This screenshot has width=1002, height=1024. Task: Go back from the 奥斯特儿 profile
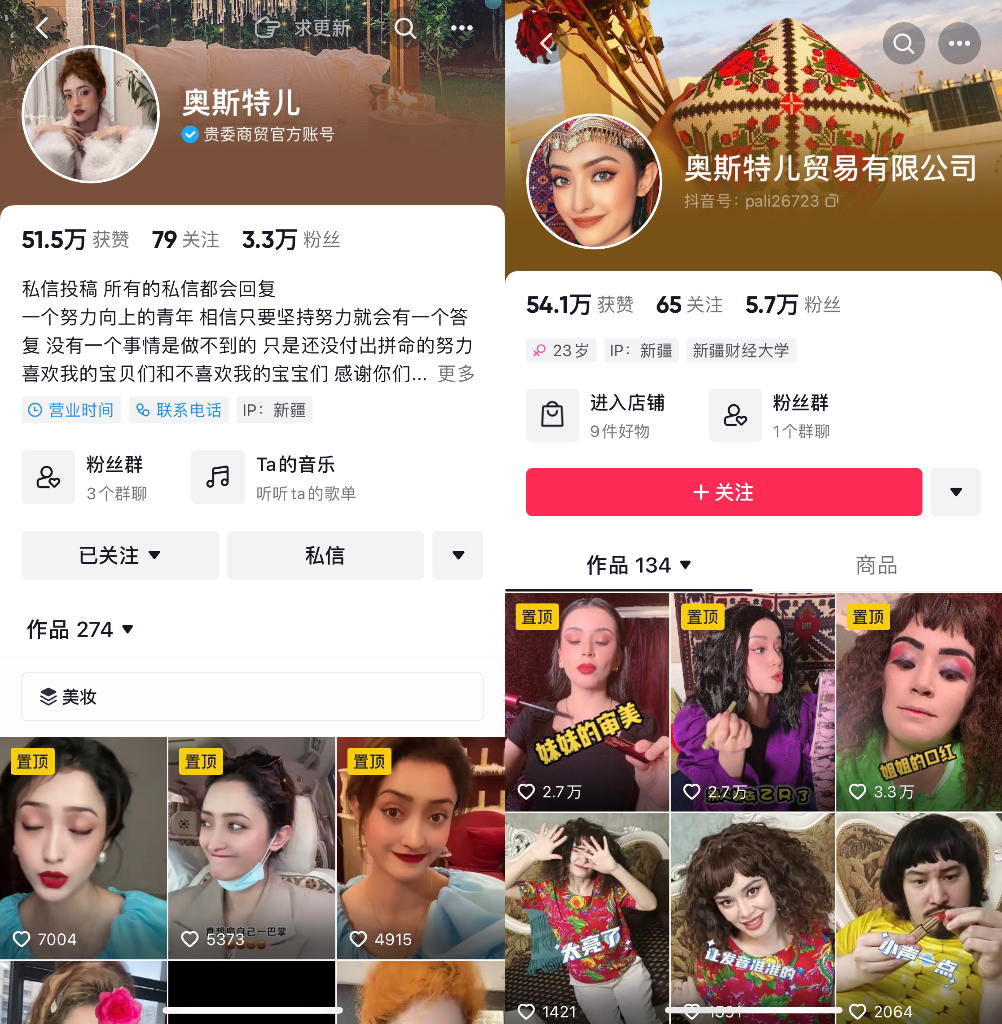(x=42, y=28)
